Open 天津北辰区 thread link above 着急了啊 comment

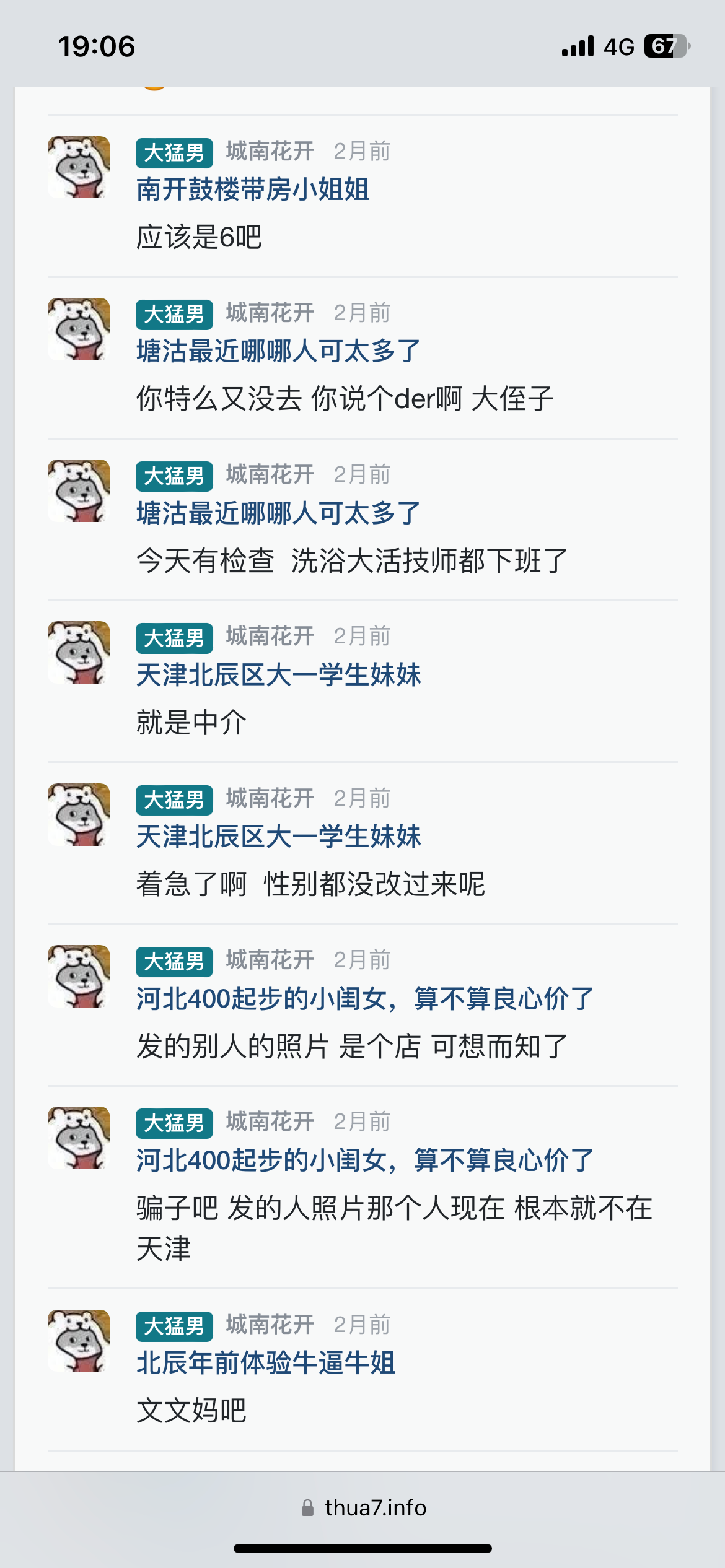pyautogui.click(x=278, y=837)
